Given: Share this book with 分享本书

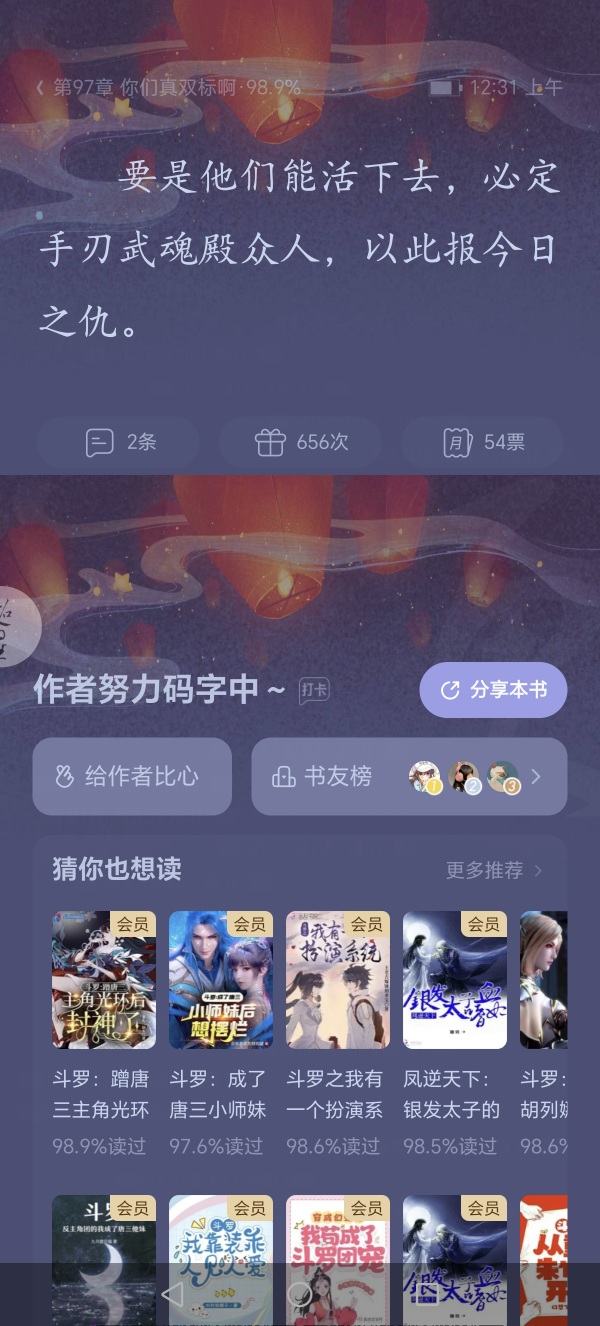Looking at the screenshot, I should coord(493,690).
